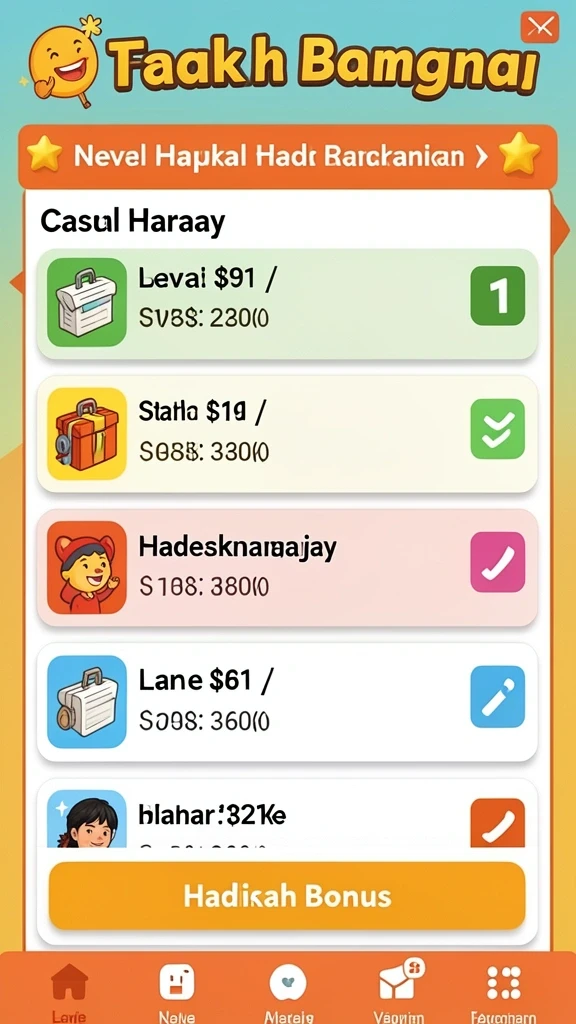Screen dimensions: 576x1024
Task: Close the screen with the X button
Action: click(x=539, y=27)
